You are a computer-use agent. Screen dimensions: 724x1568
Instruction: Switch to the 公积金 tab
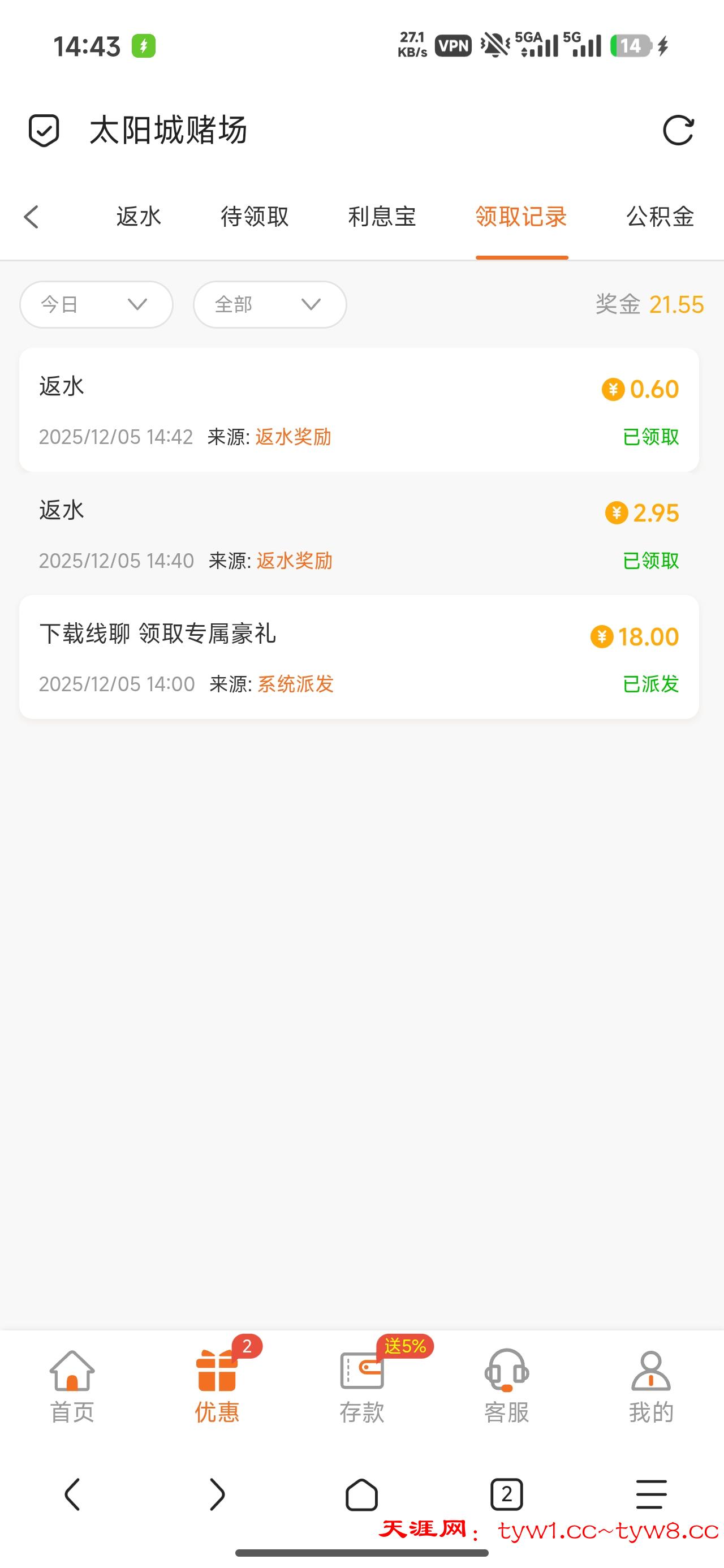pyautogui.click(x=660, y=217)
